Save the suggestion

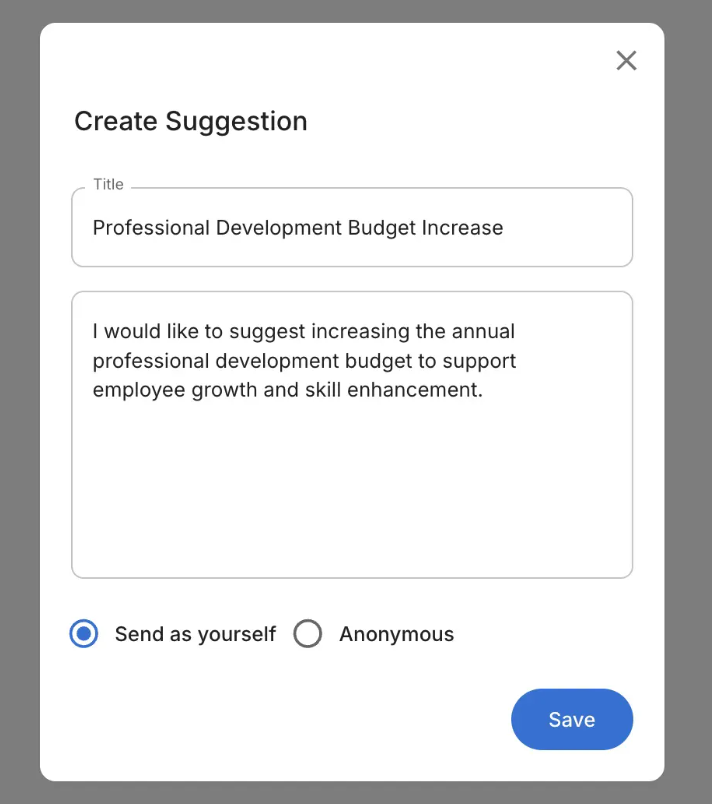tap(571, 719)
